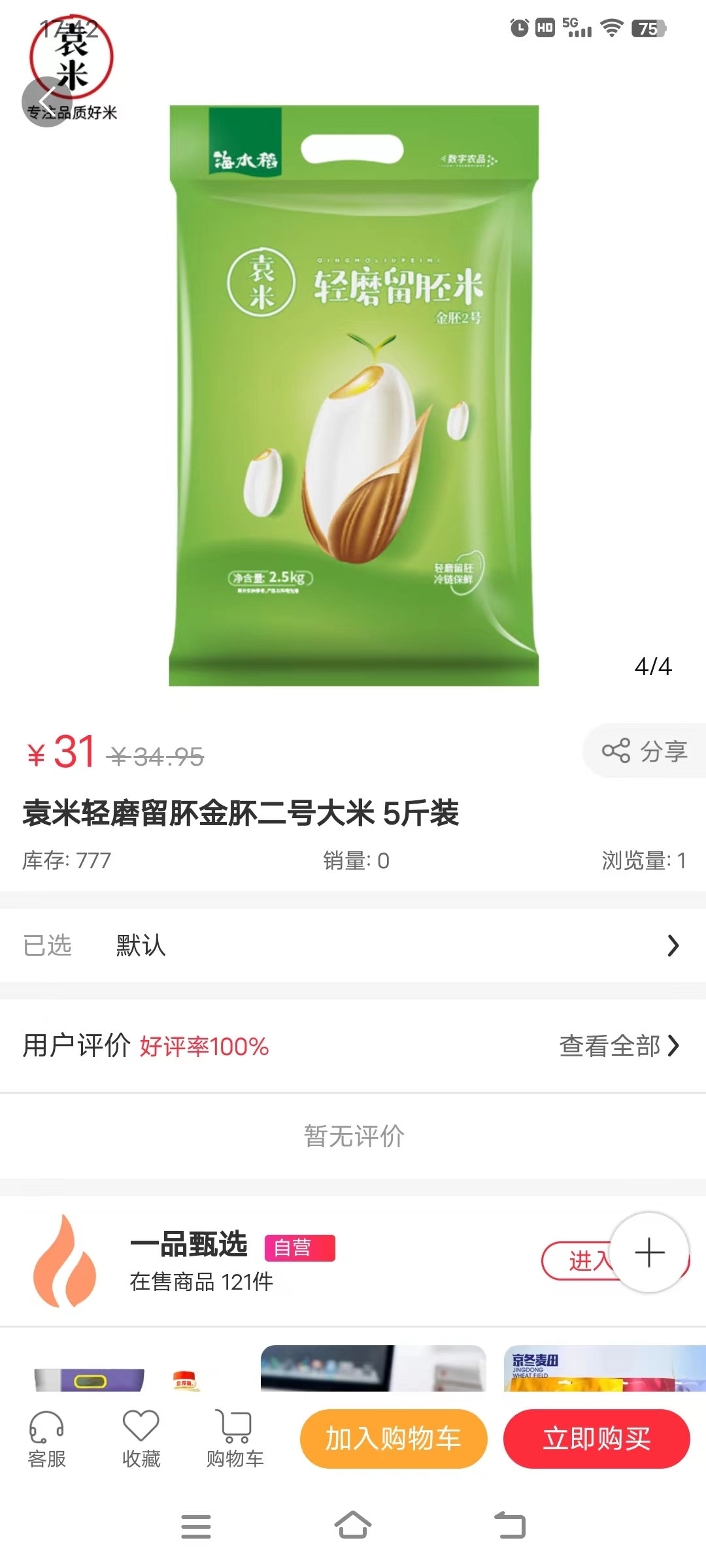Tap the 4/4 image page indicator
This screenshot has height=1568, width=706.
pyautogui.click(x=653, y=664)
